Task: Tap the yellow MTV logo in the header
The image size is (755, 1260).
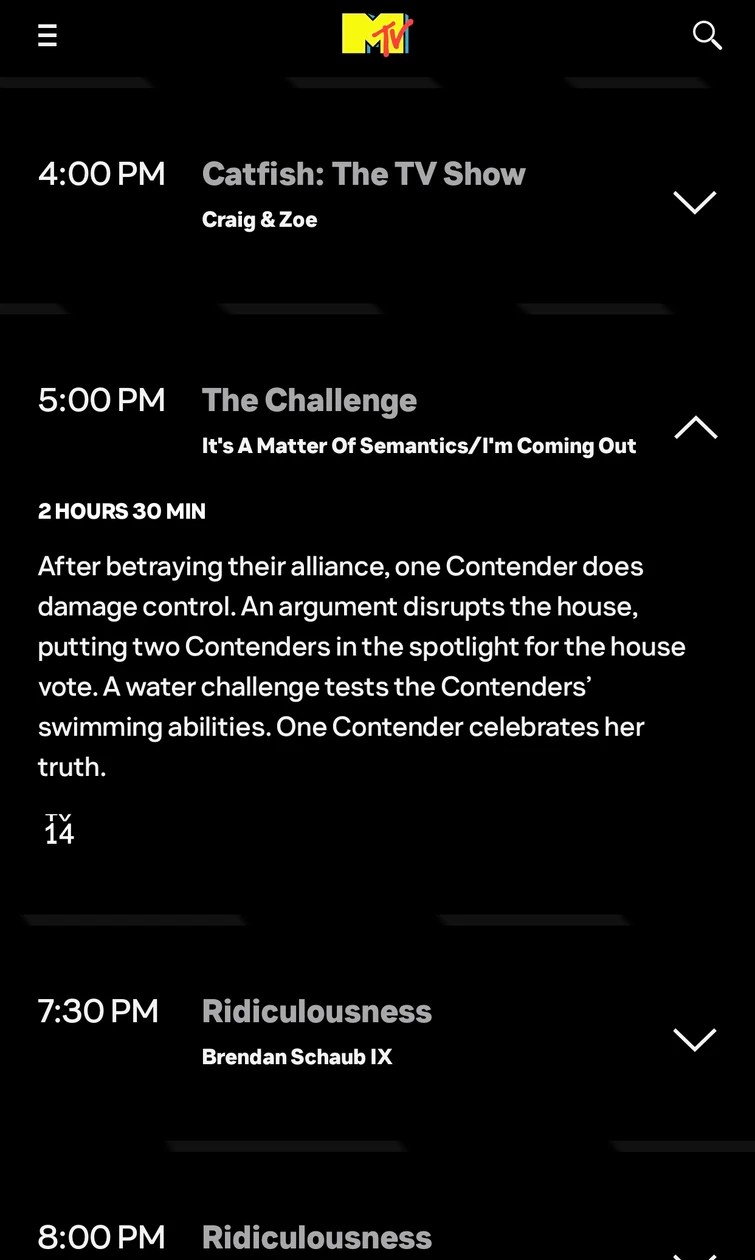Action: coord(377,33)
